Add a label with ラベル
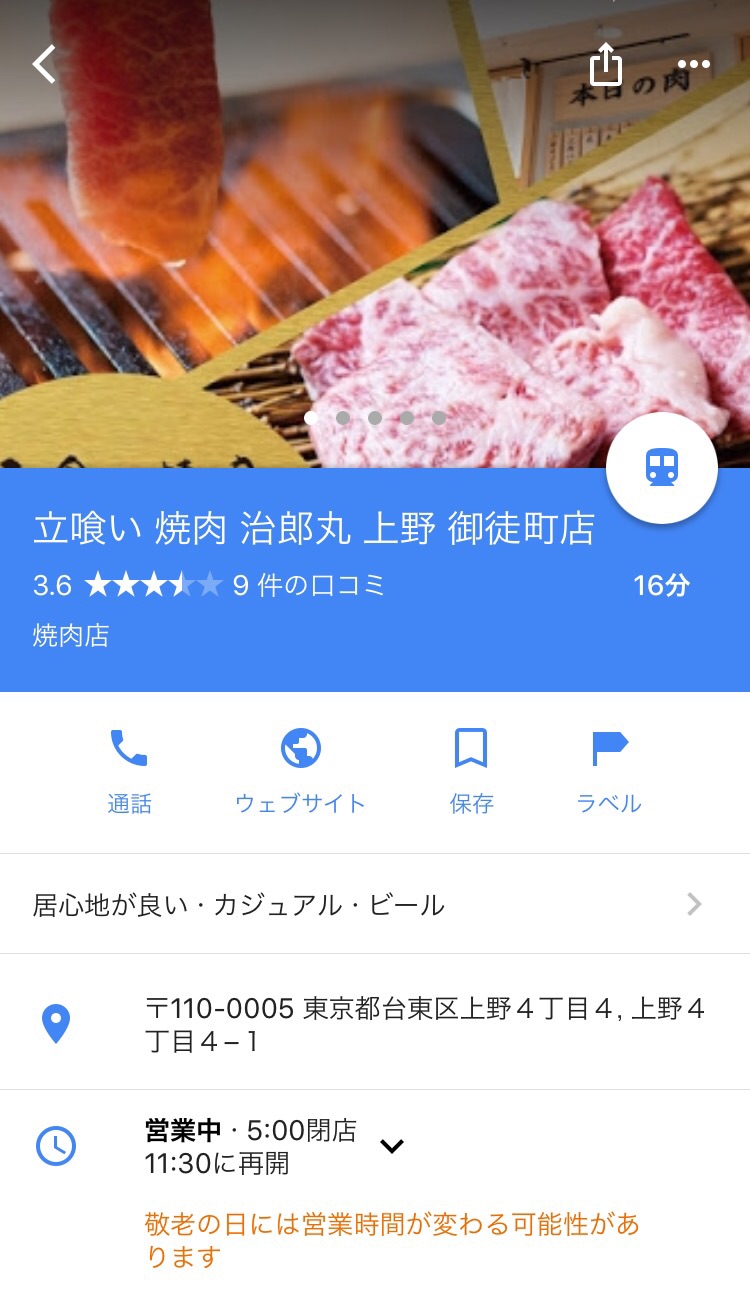 click(x=609, y=771)
